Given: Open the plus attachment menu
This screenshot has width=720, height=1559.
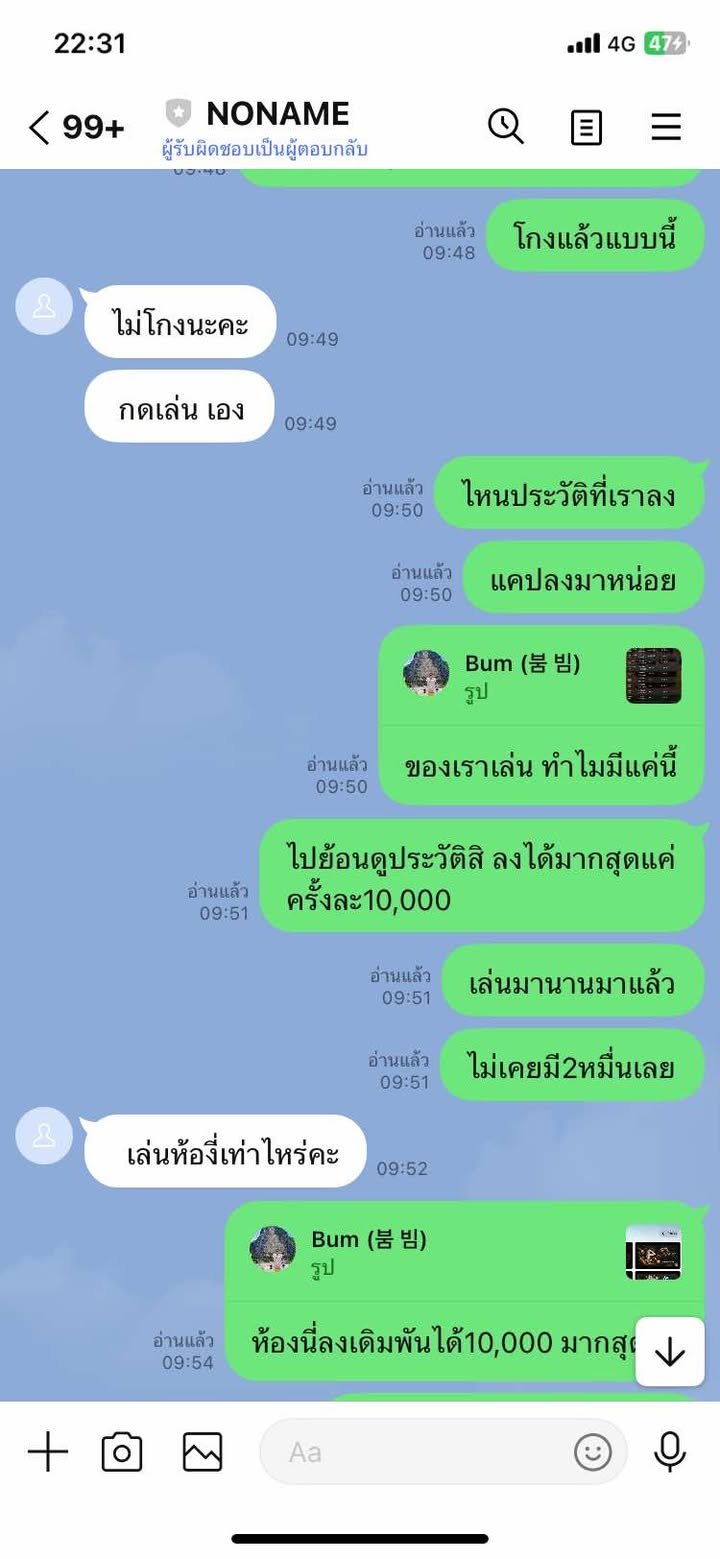Looking at the screenshot, I should [47, 1452].
